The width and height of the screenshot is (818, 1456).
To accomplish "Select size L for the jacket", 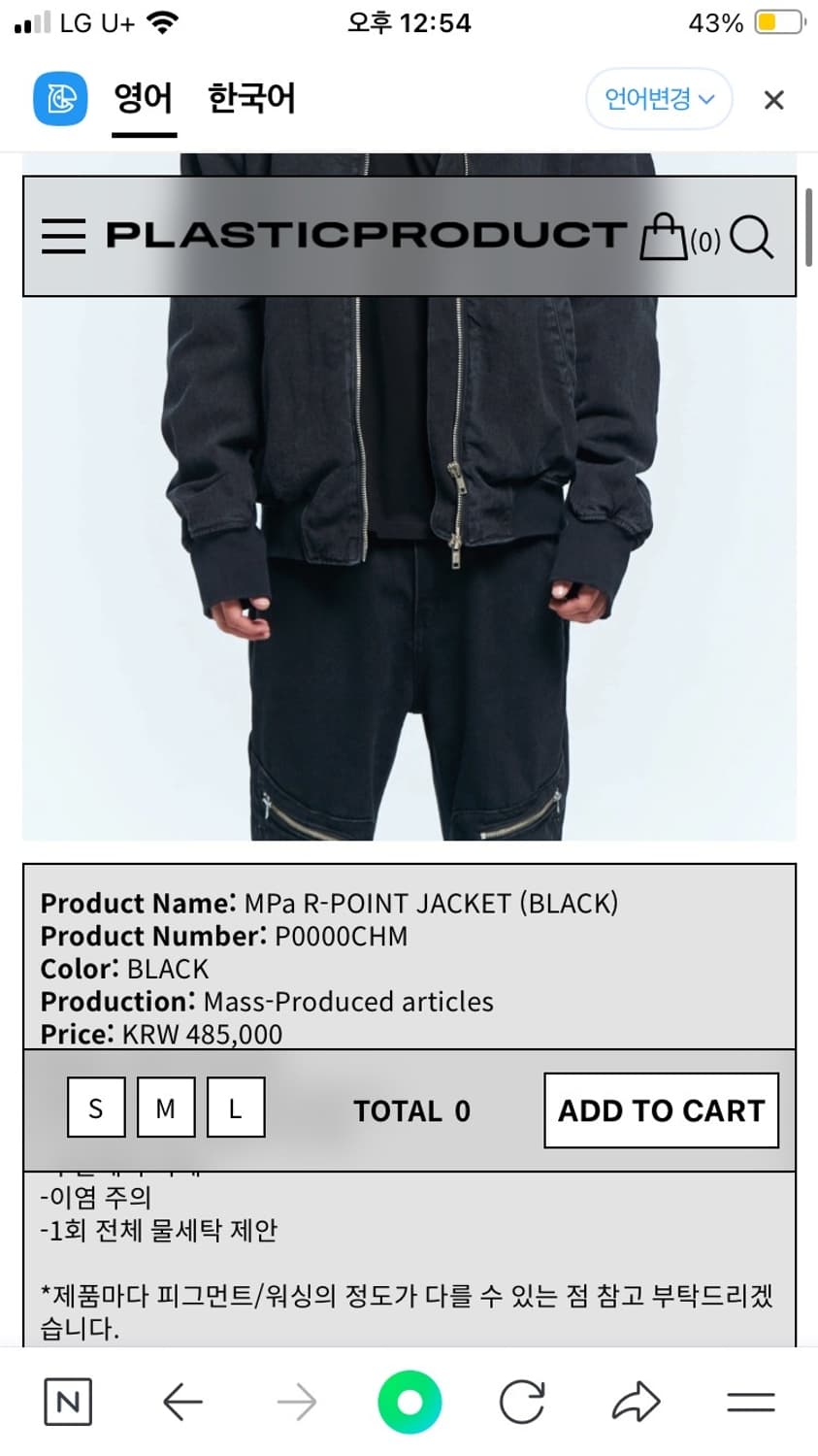I will [x=235, y=1107].
